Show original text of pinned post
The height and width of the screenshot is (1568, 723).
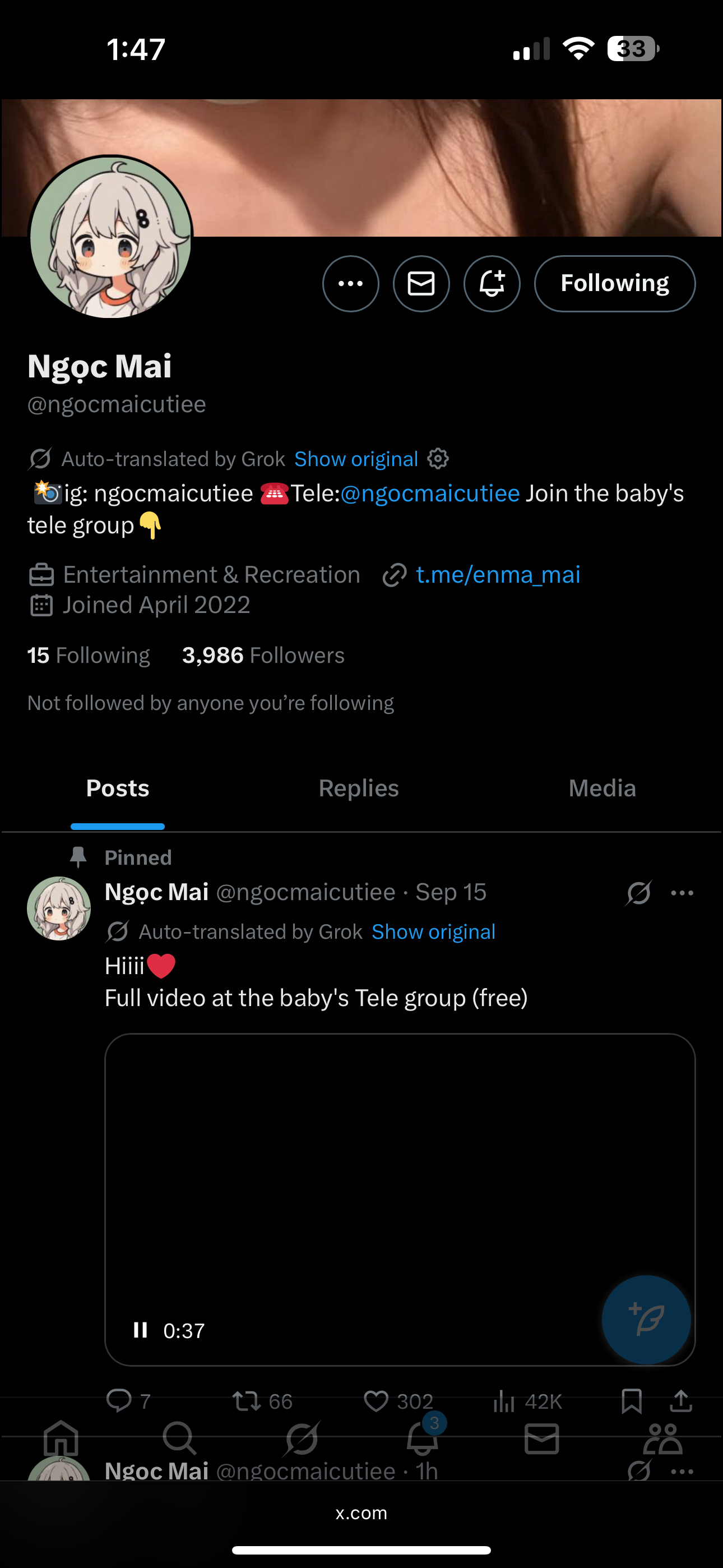(433, 932)
